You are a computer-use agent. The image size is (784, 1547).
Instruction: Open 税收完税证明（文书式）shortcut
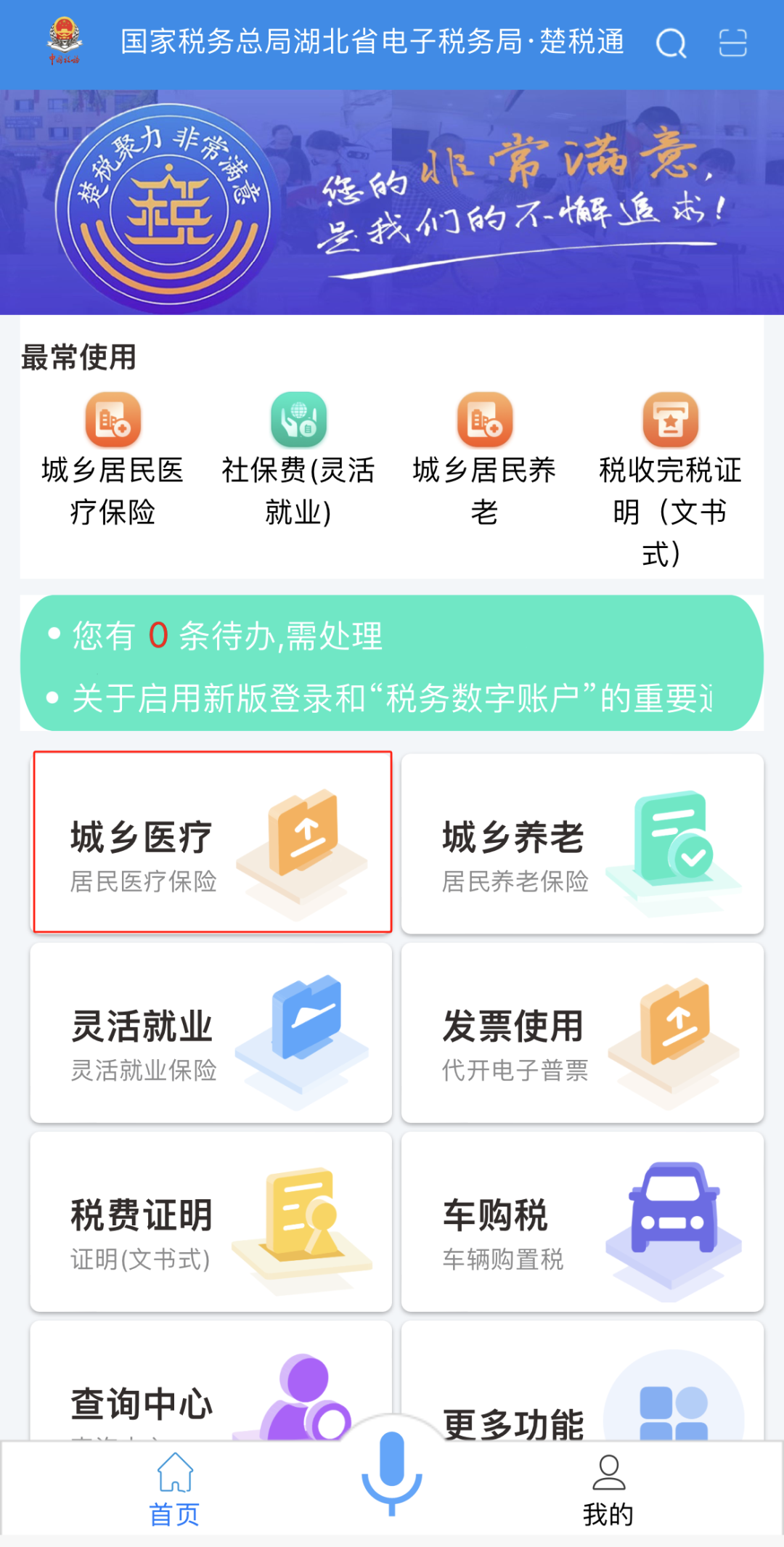coord(670,481)
